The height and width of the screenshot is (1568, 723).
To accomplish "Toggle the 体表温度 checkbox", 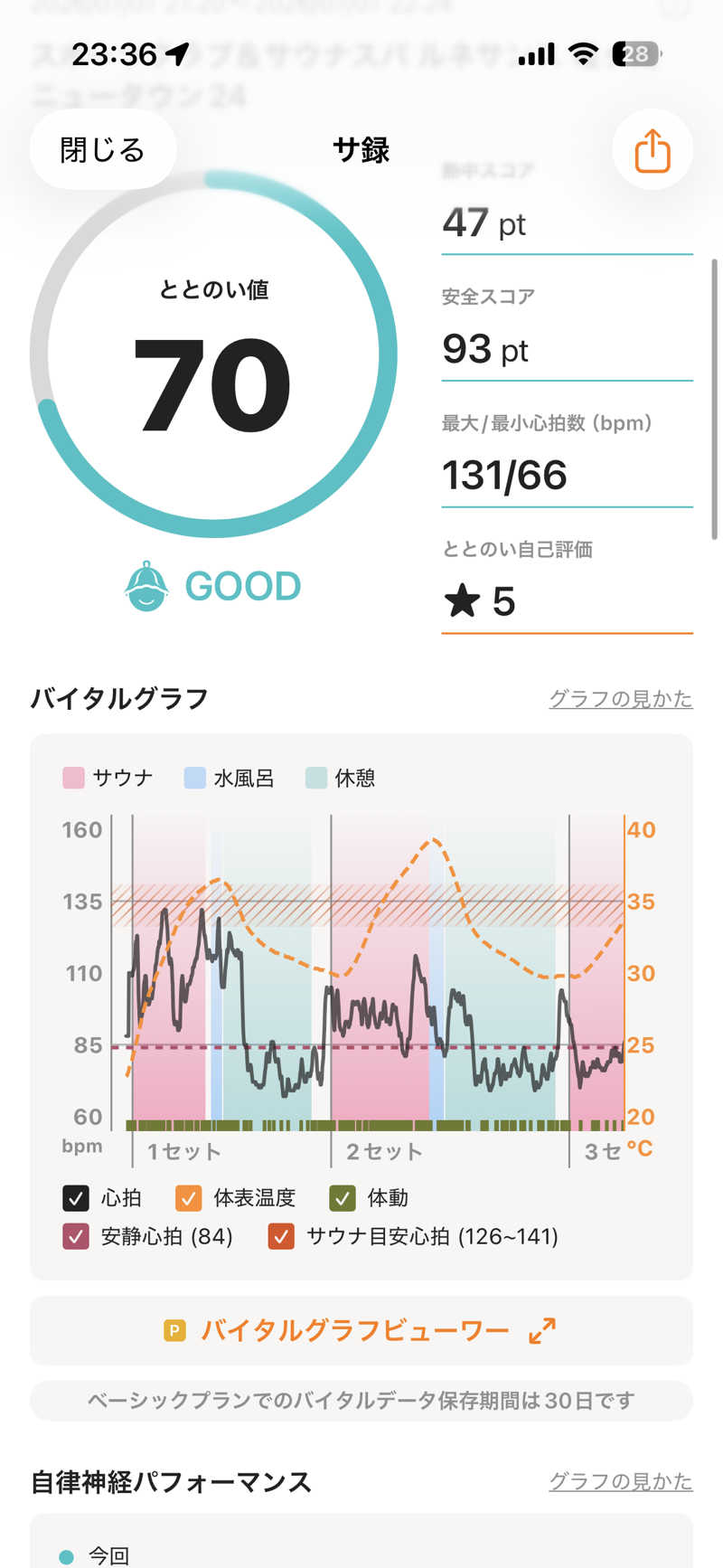I will (x=188, y=1197).
